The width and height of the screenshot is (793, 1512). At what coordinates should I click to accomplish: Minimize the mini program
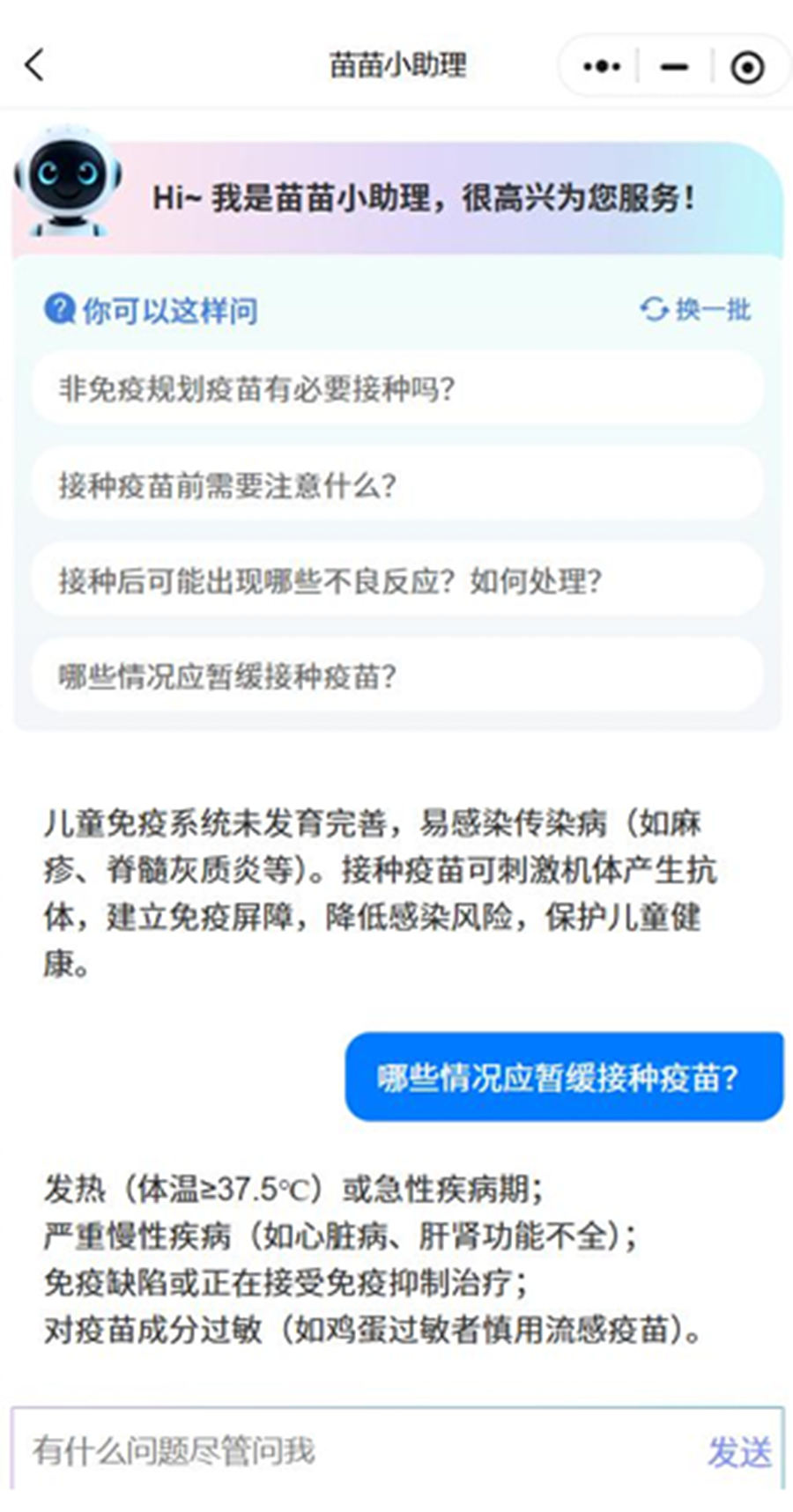674,66
